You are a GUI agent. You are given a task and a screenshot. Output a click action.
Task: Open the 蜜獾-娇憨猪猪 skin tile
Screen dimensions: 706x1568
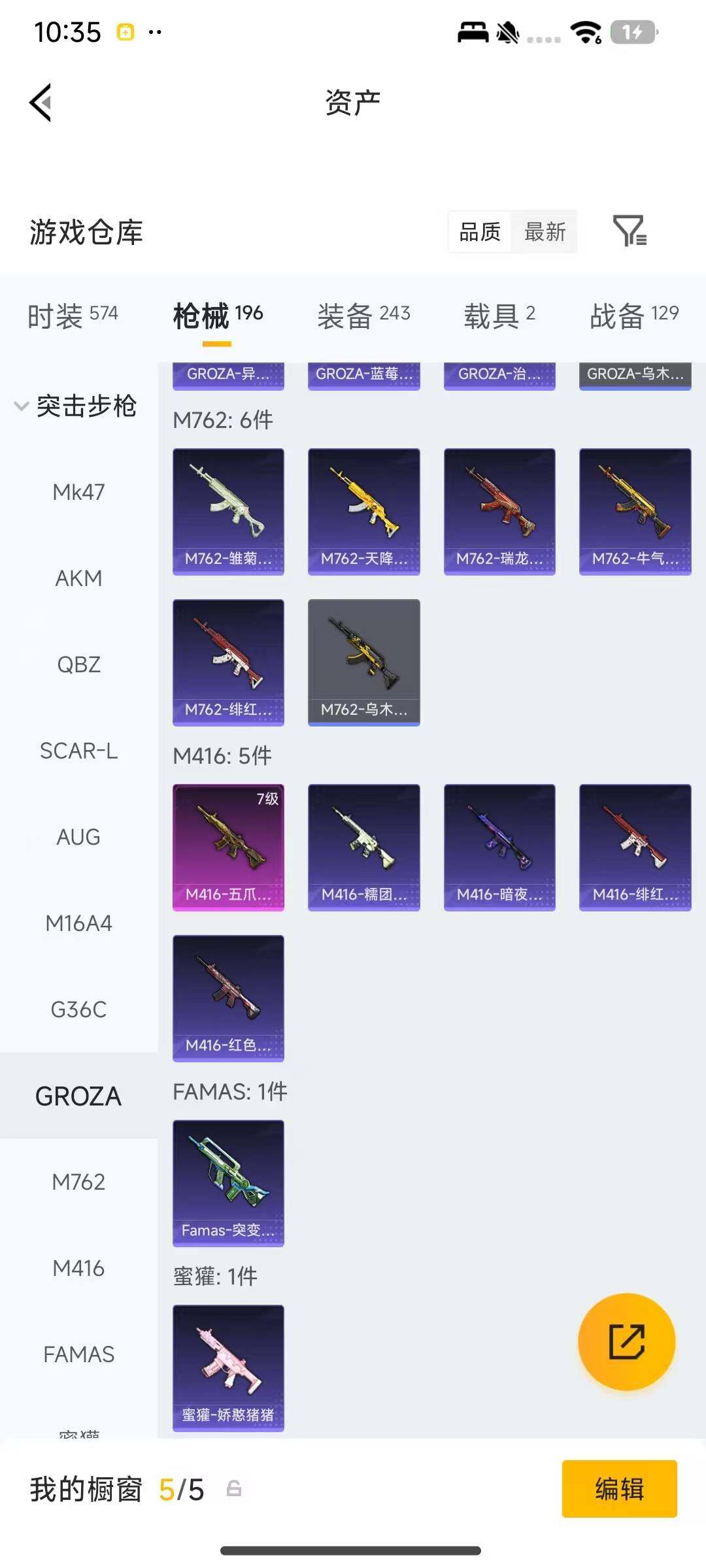click(228, 1367)
